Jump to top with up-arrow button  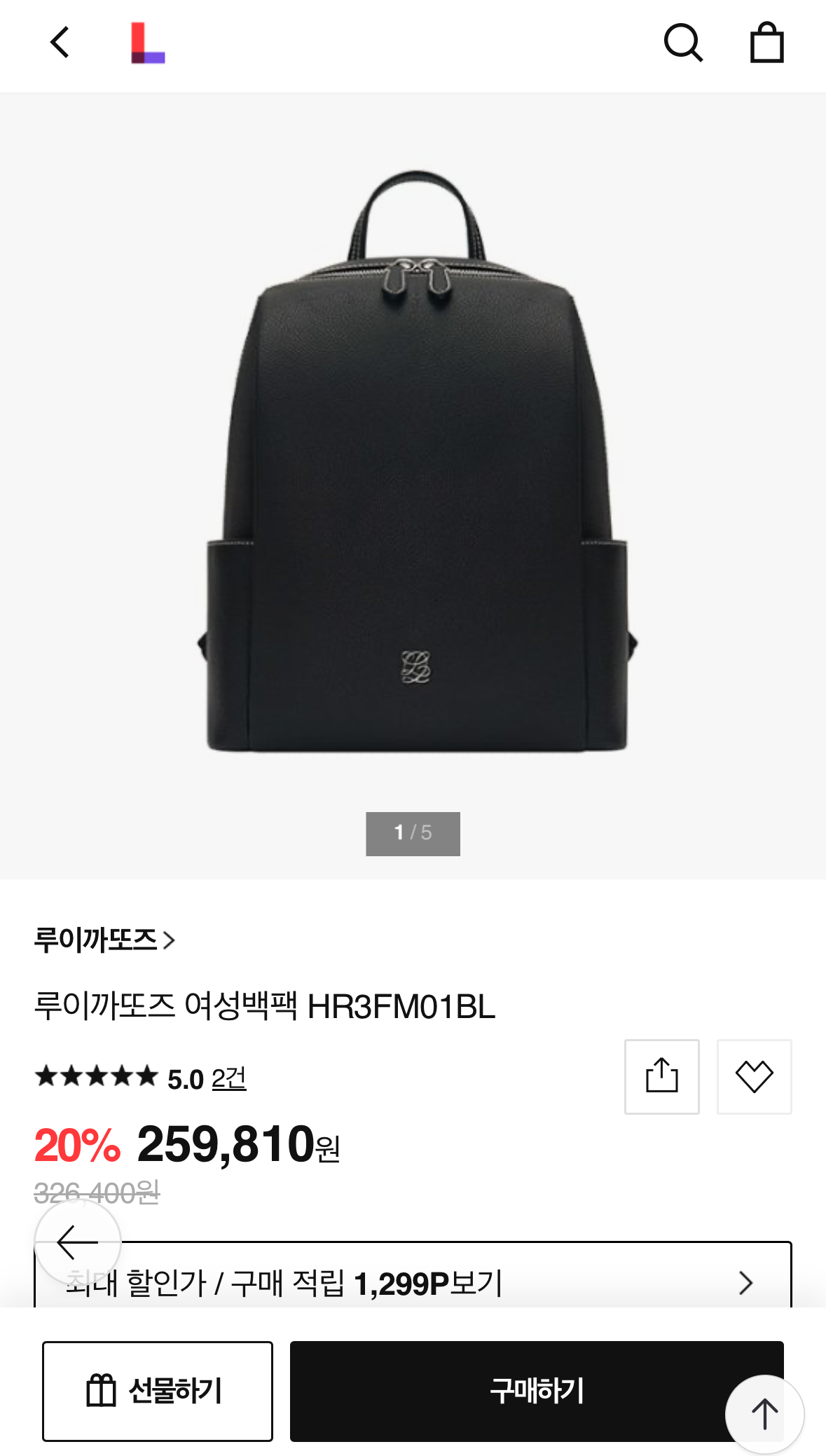[764, 1414]
